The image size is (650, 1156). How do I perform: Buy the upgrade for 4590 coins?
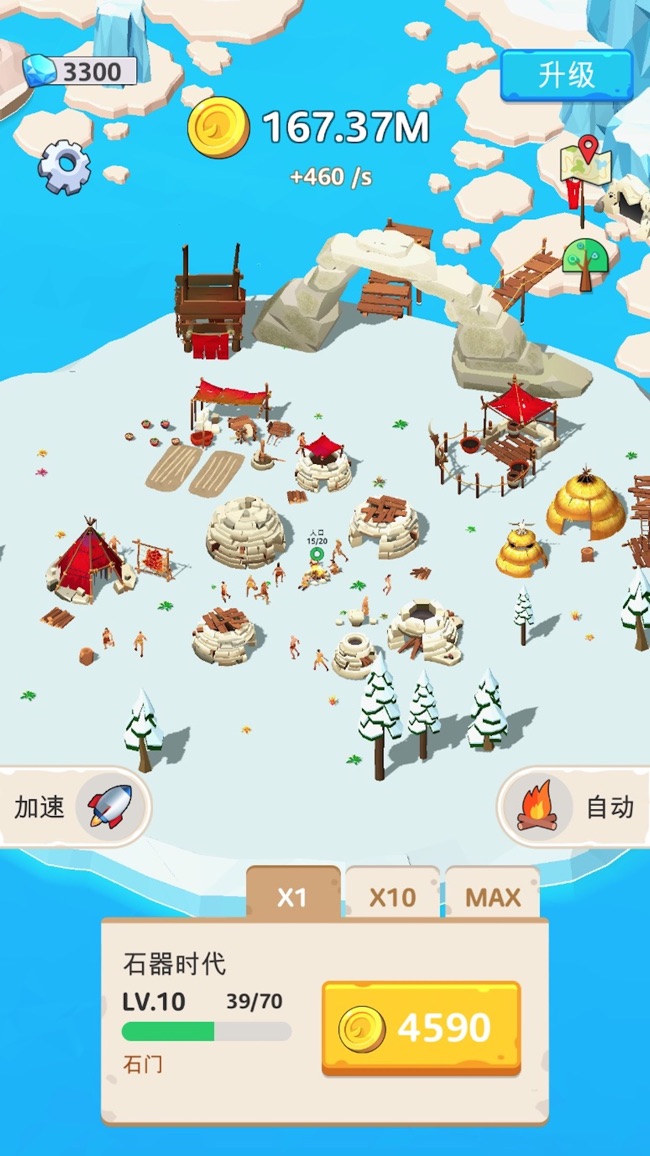point(420,1027)
